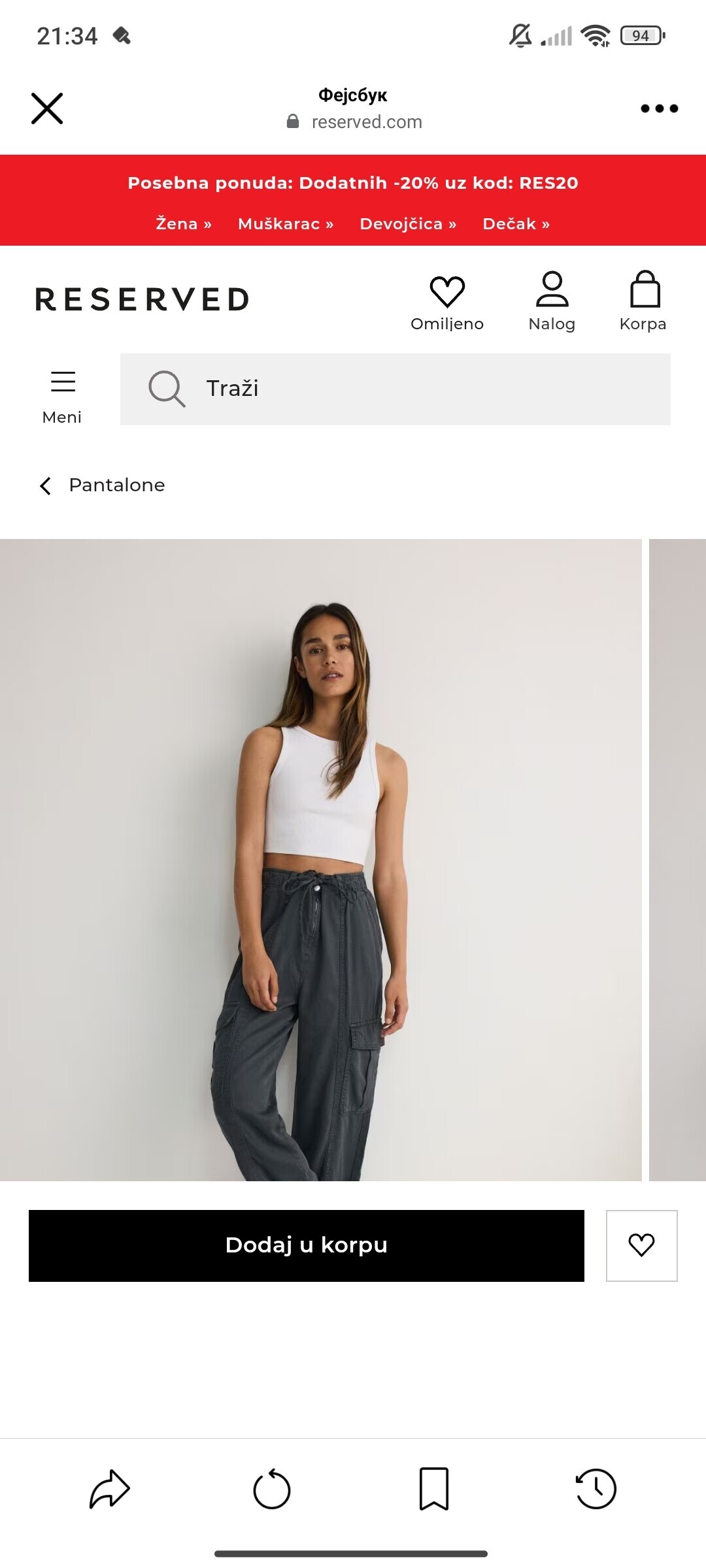Image resolution: width=706 pixels, height=1568 pixels.
Task: Open the Meni hamburger menu
Action: pyautogui.click(x=62, y=397)
